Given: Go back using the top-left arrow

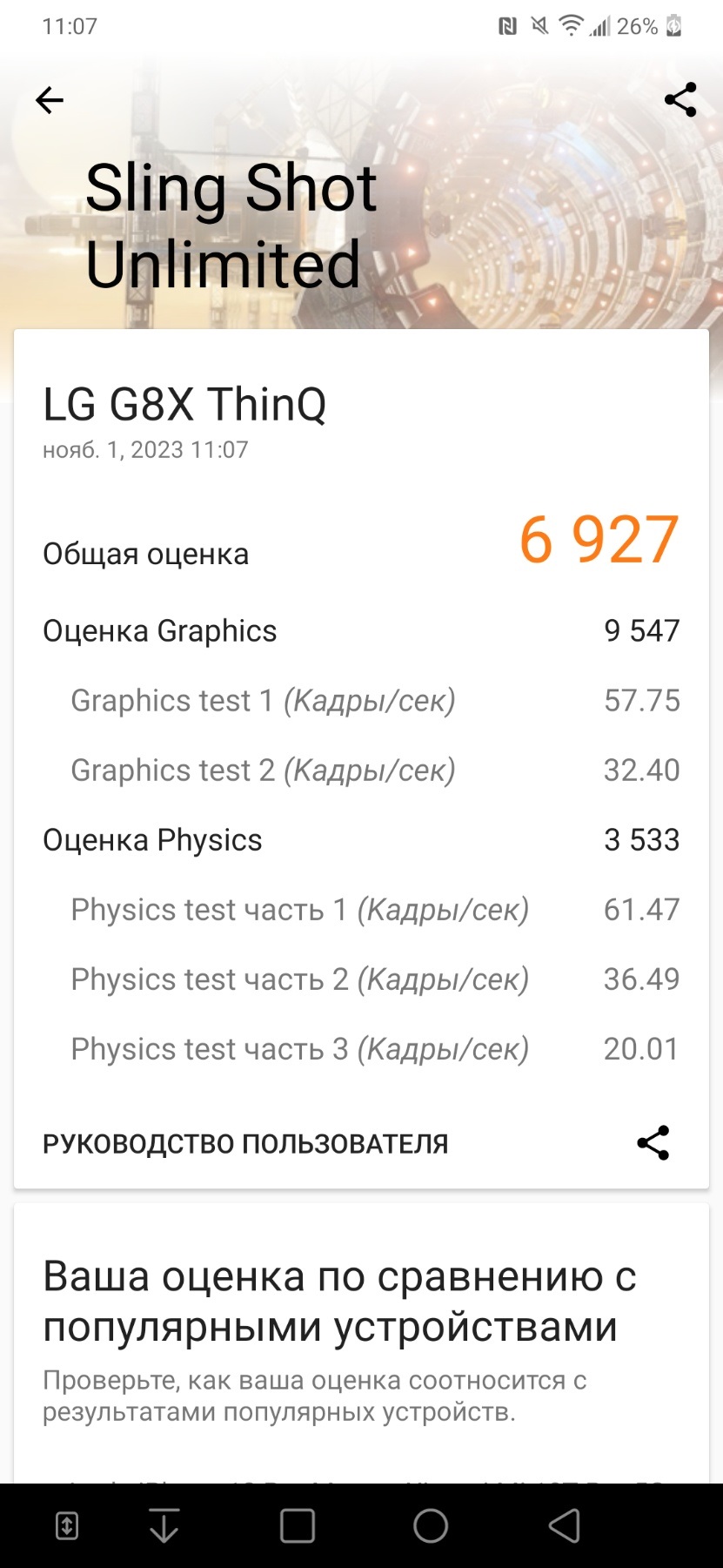Looking at the screenshot, I should (50, 101).
